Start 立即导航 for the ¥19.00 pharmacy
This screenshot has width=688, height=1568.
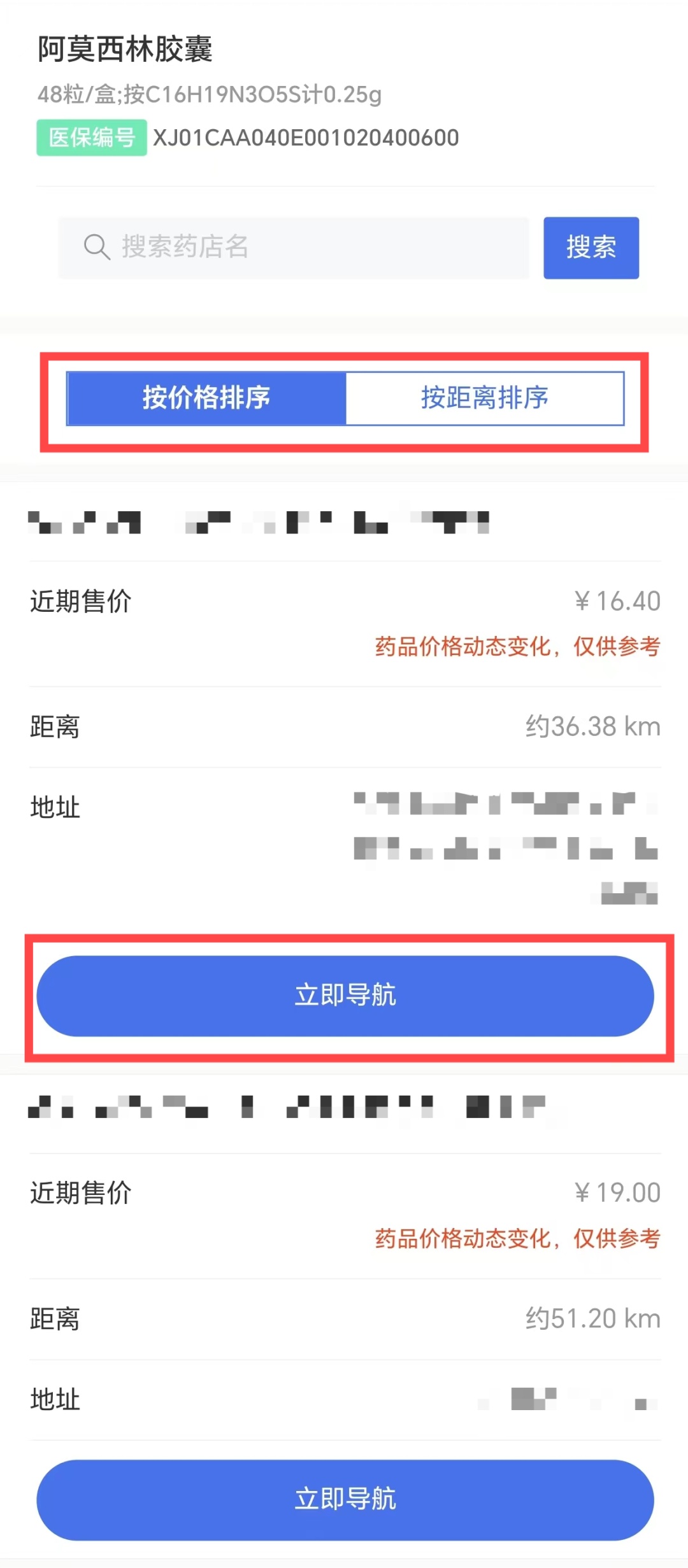click(x=345, y=1499)
